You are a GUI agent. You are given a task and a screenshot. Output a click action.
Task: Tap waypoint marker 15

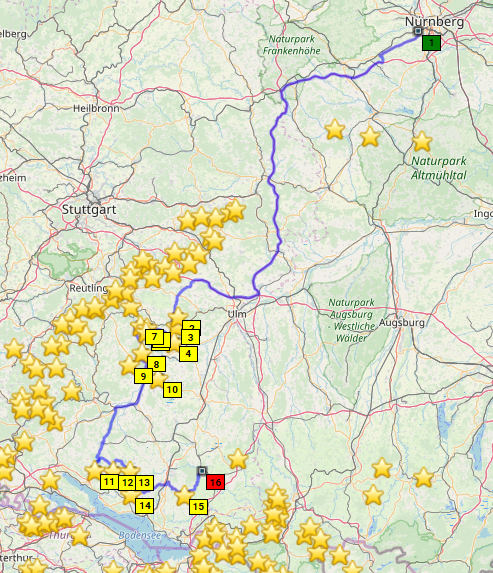[x=198, y=506]
